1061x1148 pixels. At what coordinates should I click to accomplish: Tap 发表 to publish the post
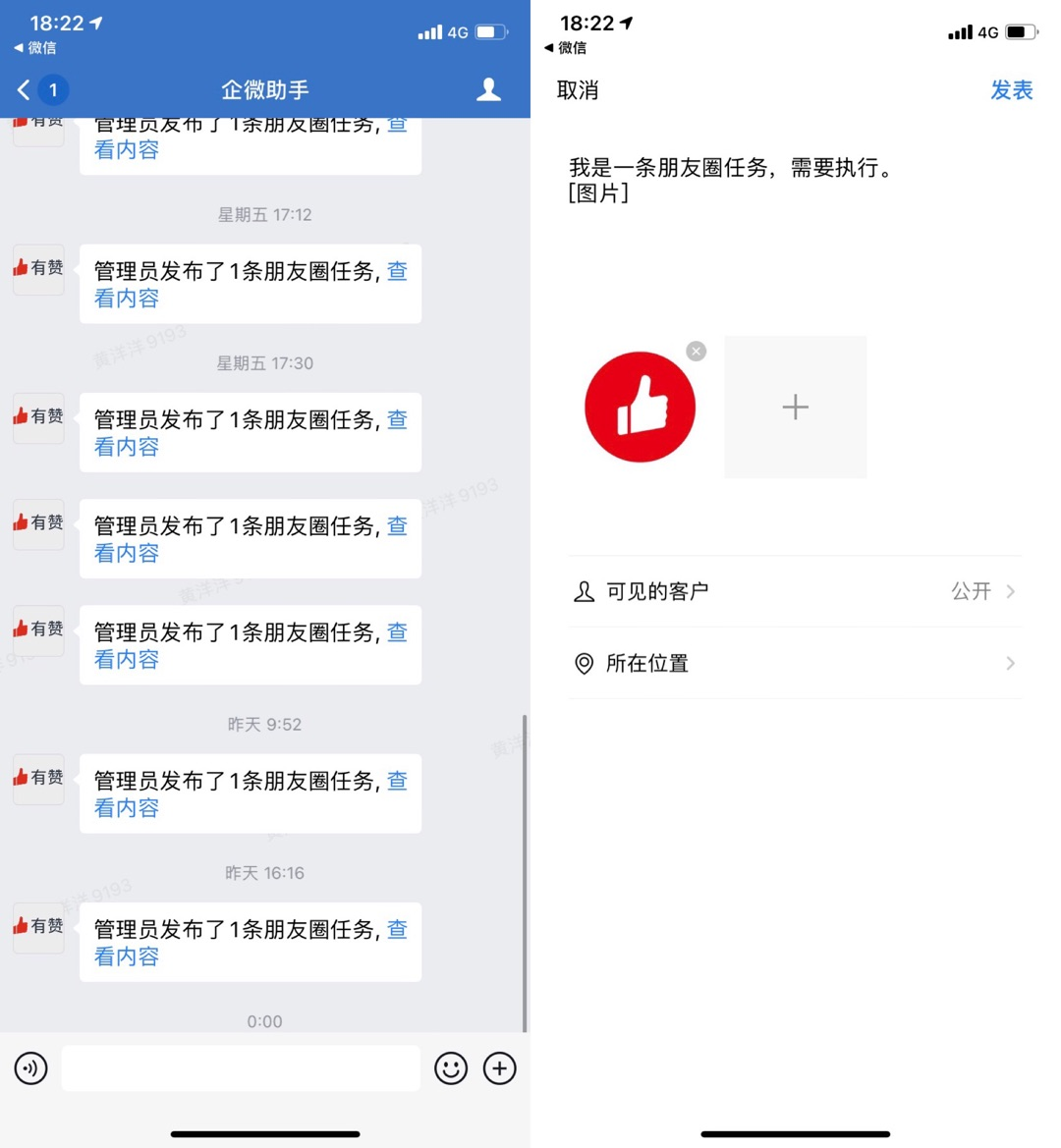point(1011,90)
